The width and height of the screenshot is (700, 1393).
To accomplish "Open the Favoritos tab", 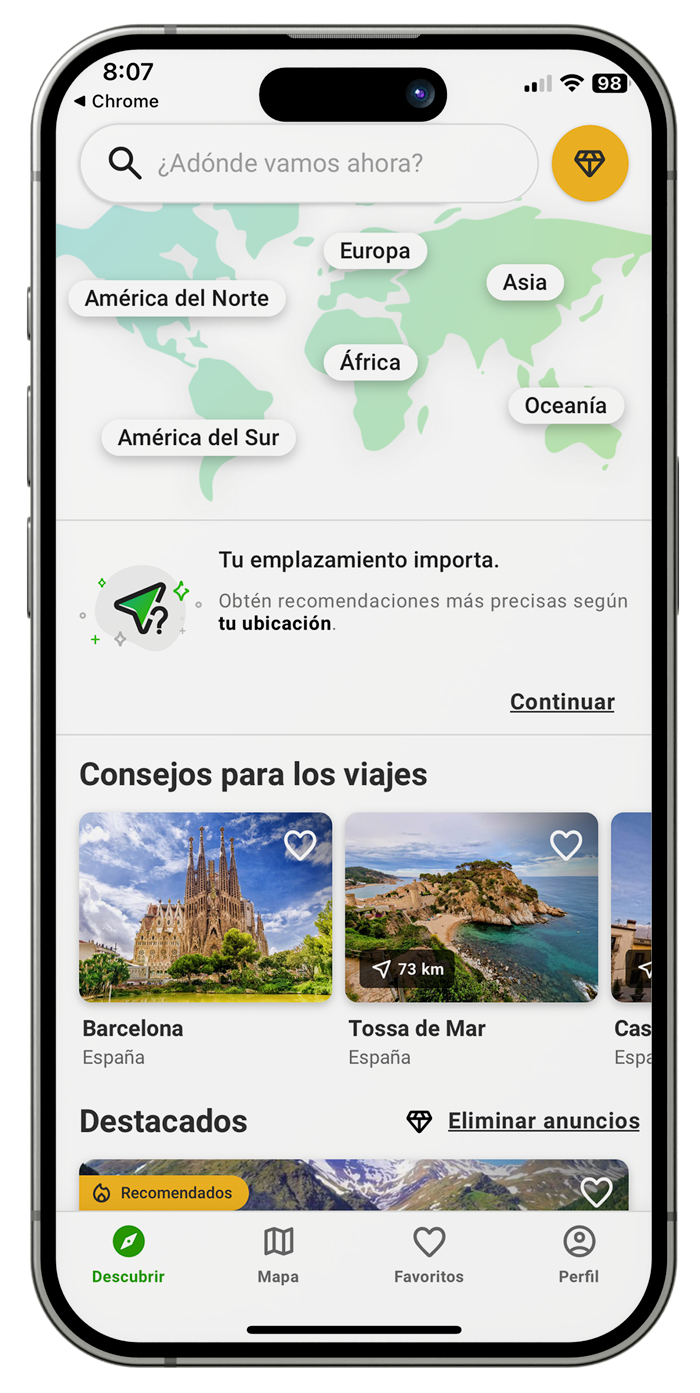I will [429, 1255].
